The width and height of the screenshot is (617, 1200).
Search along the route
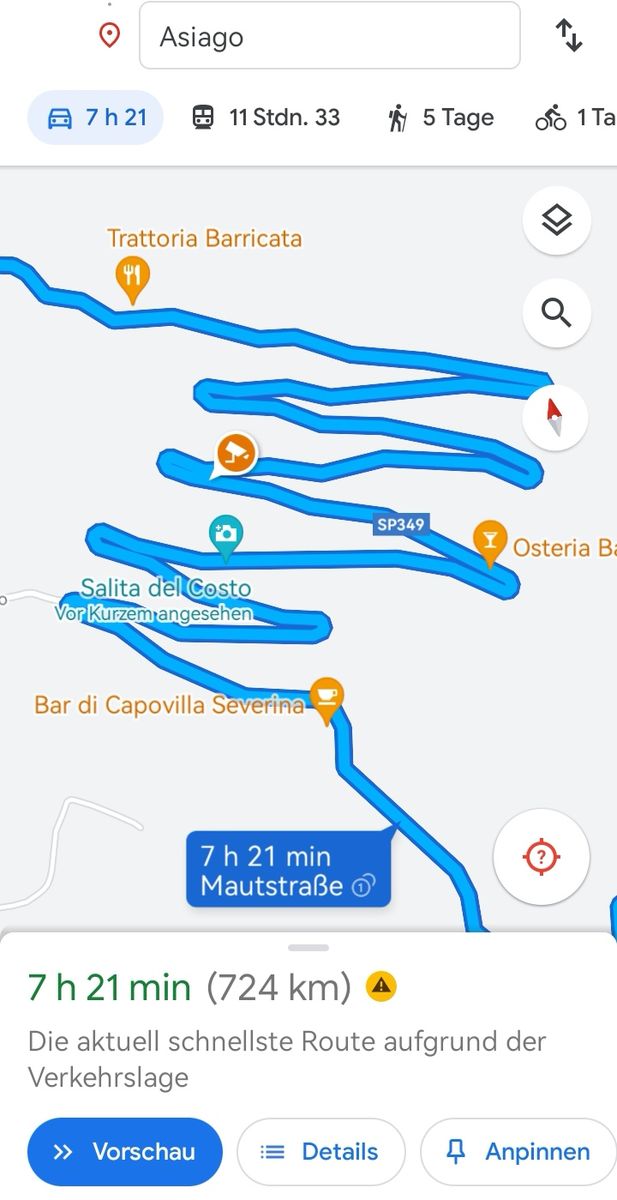coord(556,313)
